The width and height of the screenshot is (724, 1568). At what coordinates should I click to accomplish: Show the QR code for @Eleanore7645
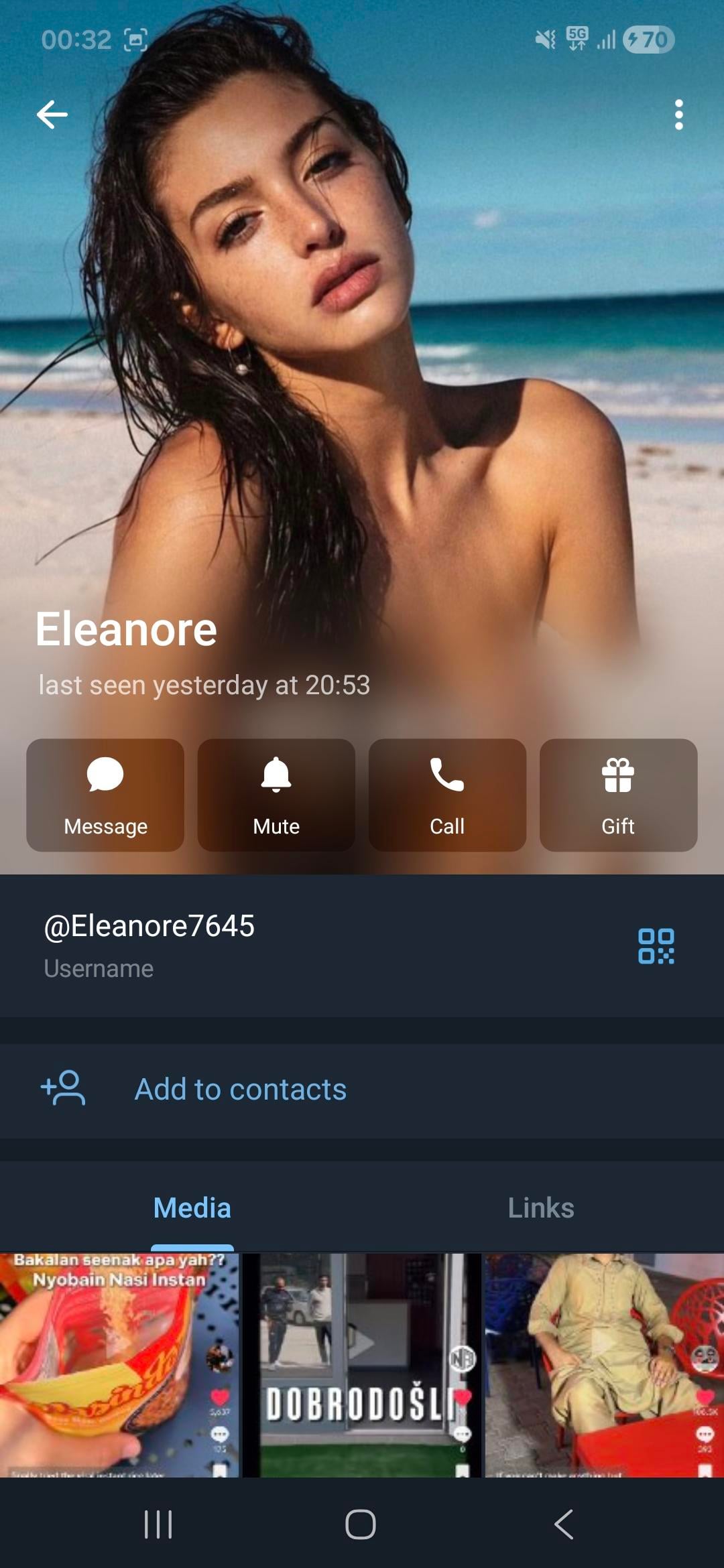656,946
